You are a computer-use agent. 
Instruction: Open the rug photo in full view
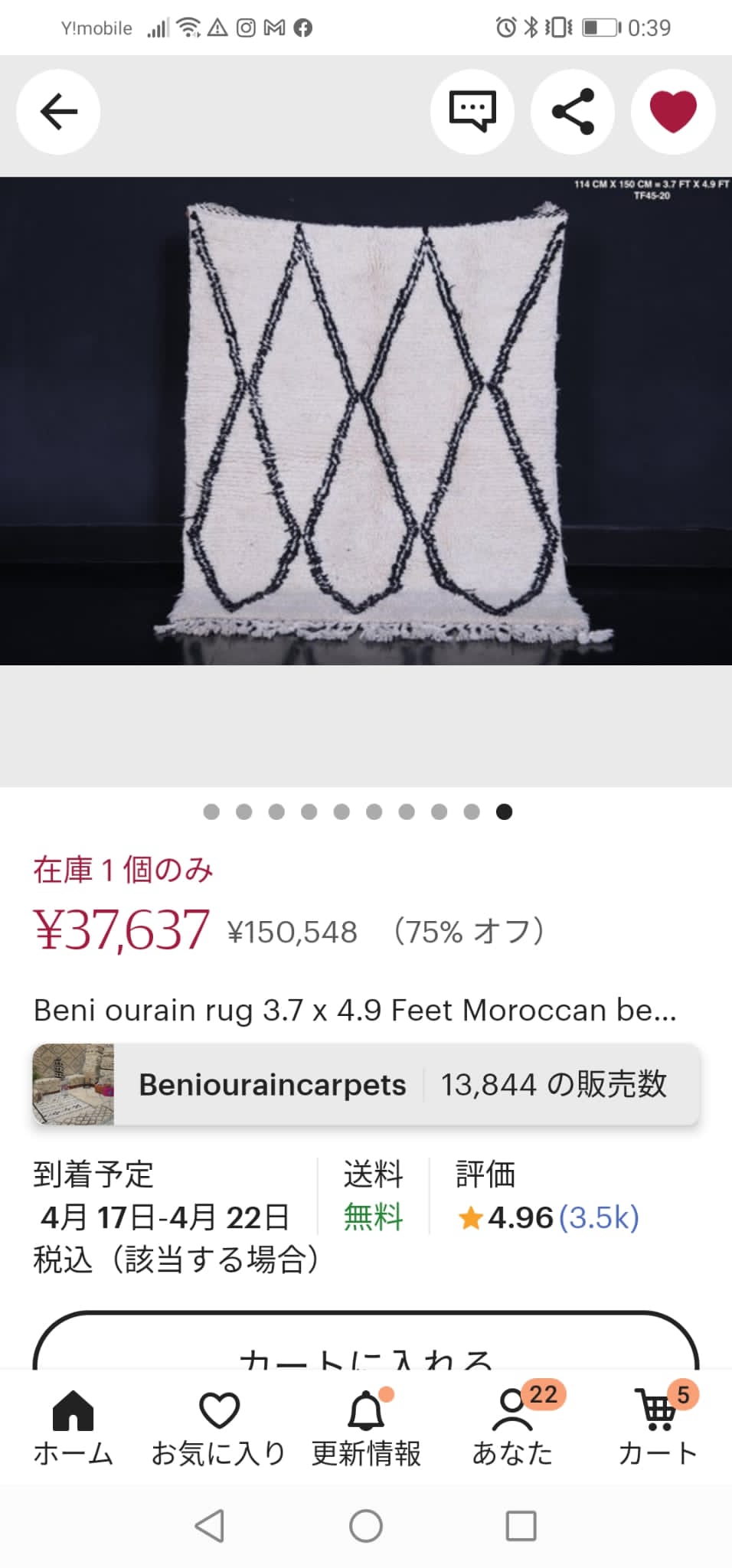pyautogui.click(x=366, y=421)
